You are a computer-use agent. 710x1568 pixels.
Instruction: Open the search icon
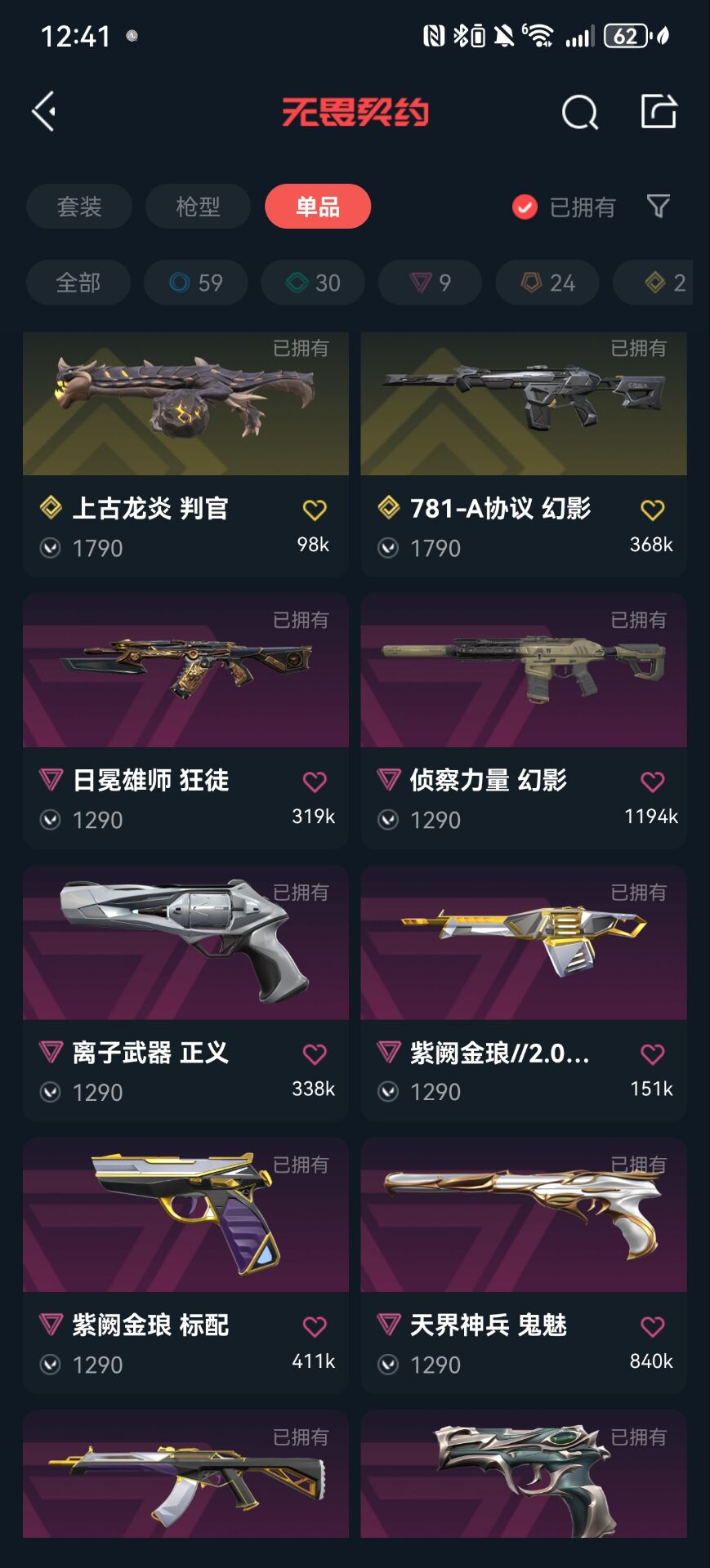point(579,112)
